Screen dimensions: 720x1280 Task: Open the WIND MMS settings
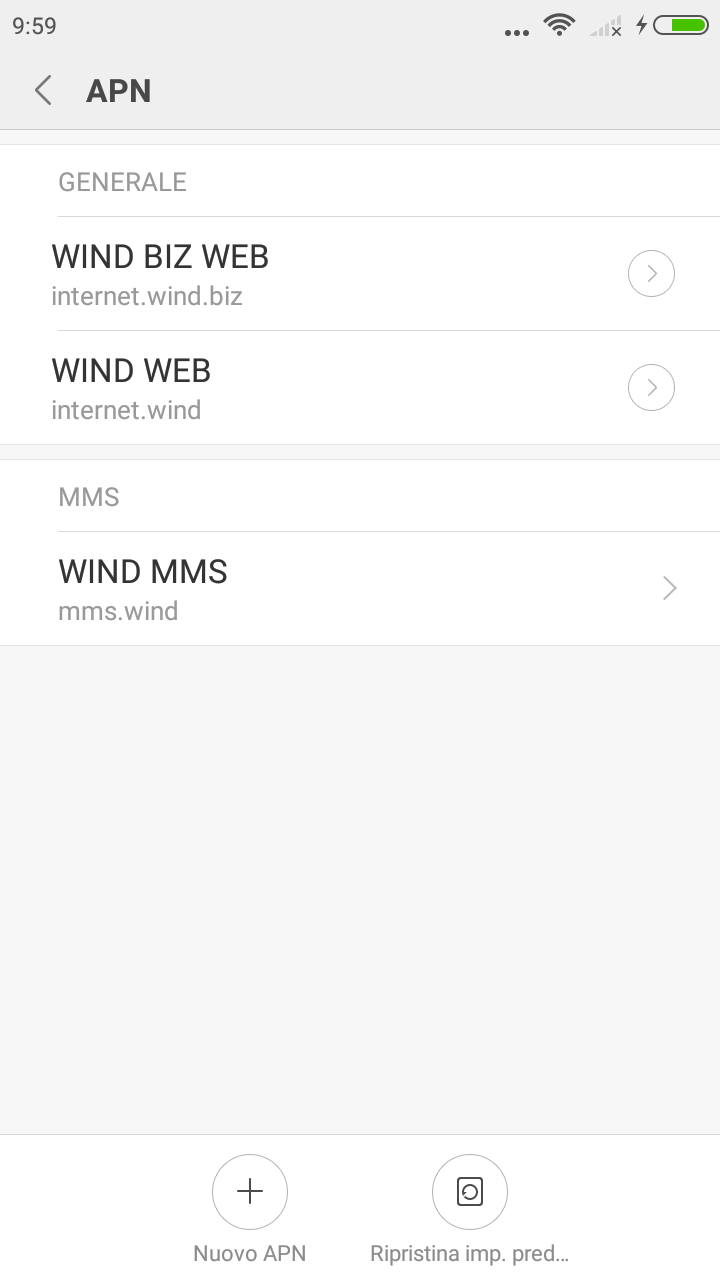[x=360, y=589]
